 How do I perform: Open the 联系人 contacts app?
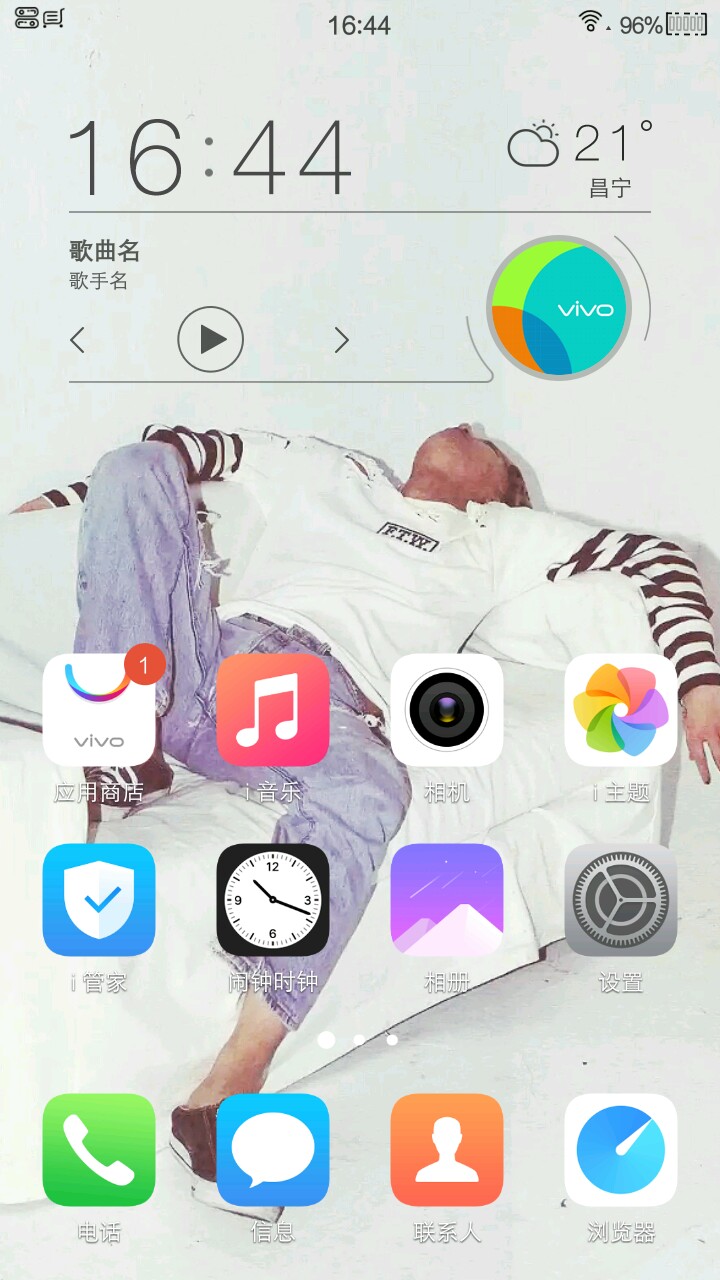447,1150
